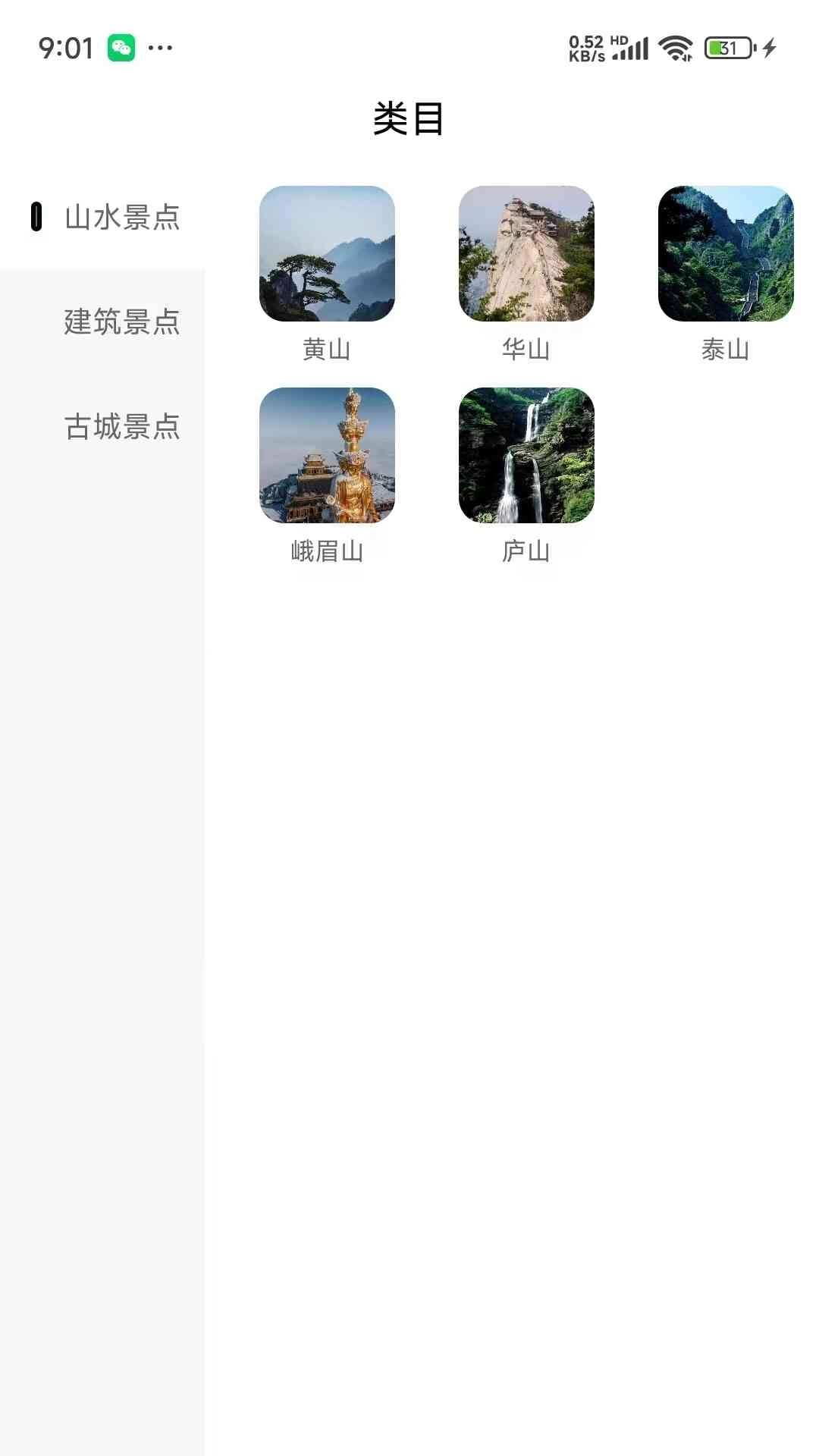
Task: Tap the 黄山 text label
Action: tap(327, 349)
